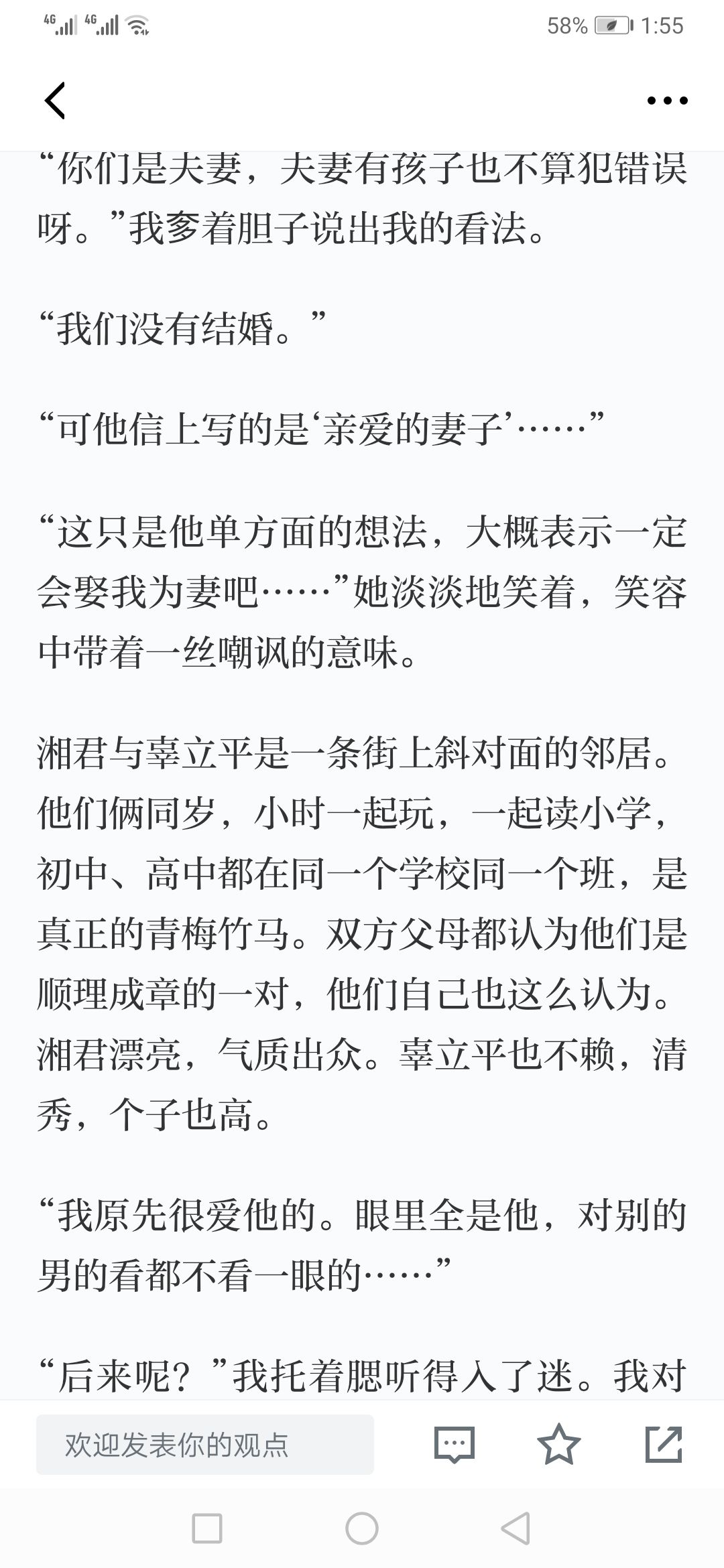
Task: Open the comments bubble icon
Action: pyautogui.click(x=454, y=1445)
